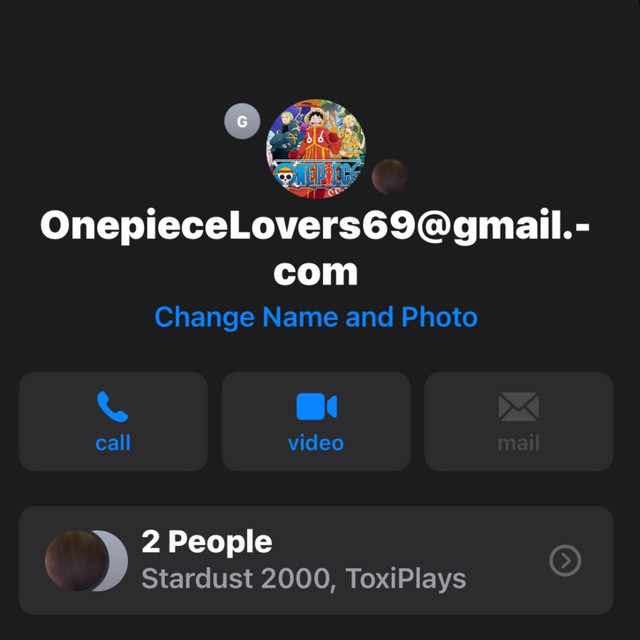Open the 2 People members list
The width and height of the screenshot is (640, 640).
pos(316,560)
